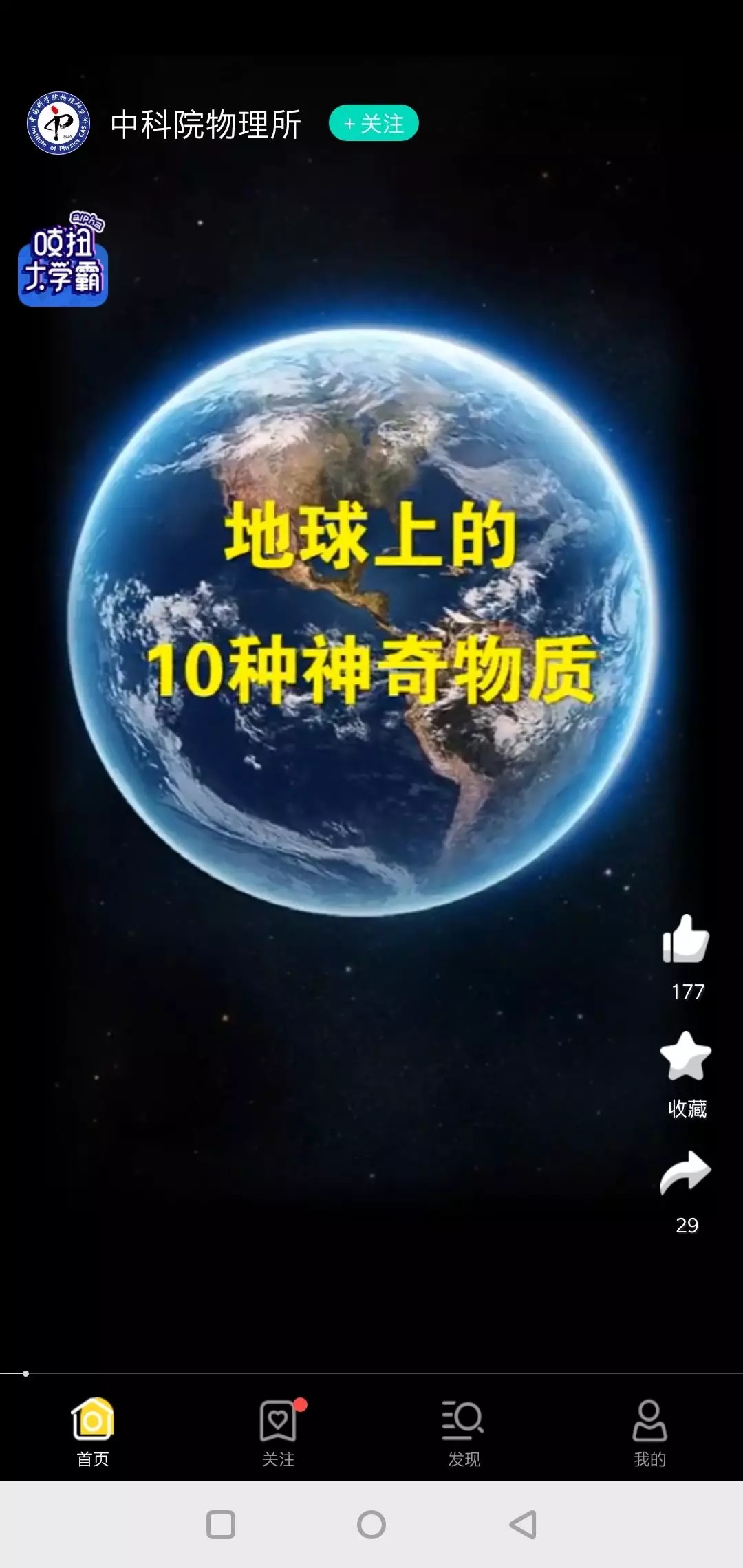
Task: Open 中科院物理所 profile avatar
Action: [58, 123]
